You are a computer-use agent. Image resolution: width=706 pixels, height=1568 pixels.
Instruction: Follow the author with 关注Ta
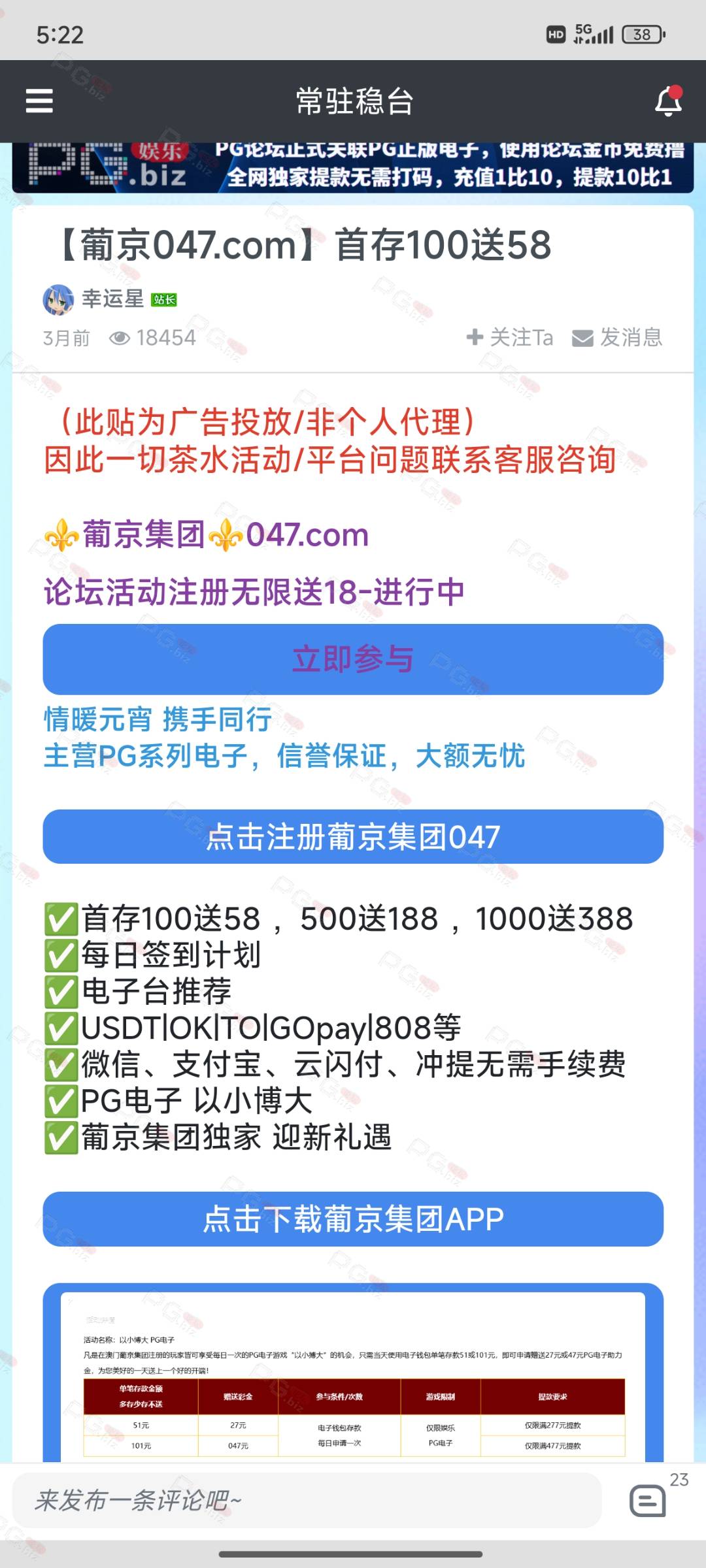[510, 338]
